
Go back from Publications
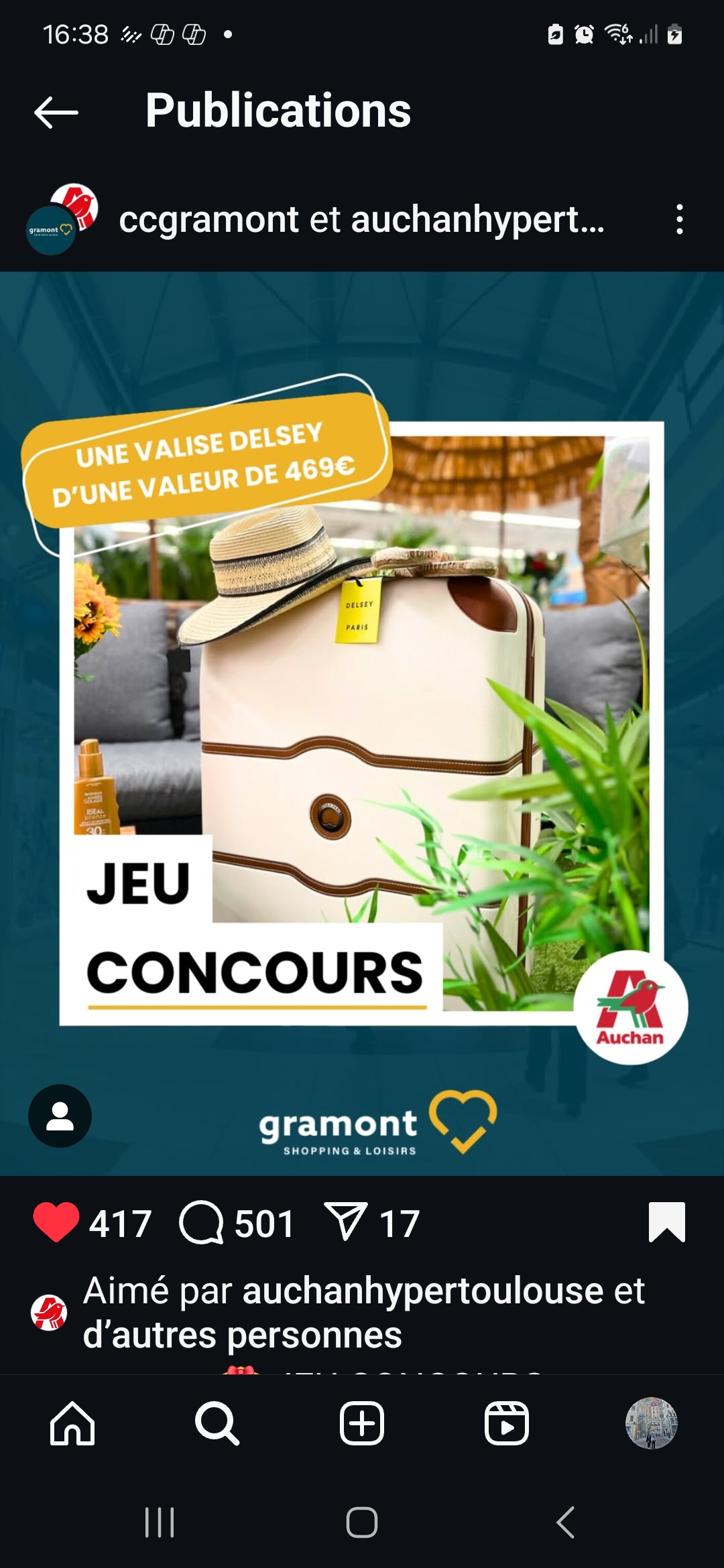pyautogui.click(x=56, y=112)
